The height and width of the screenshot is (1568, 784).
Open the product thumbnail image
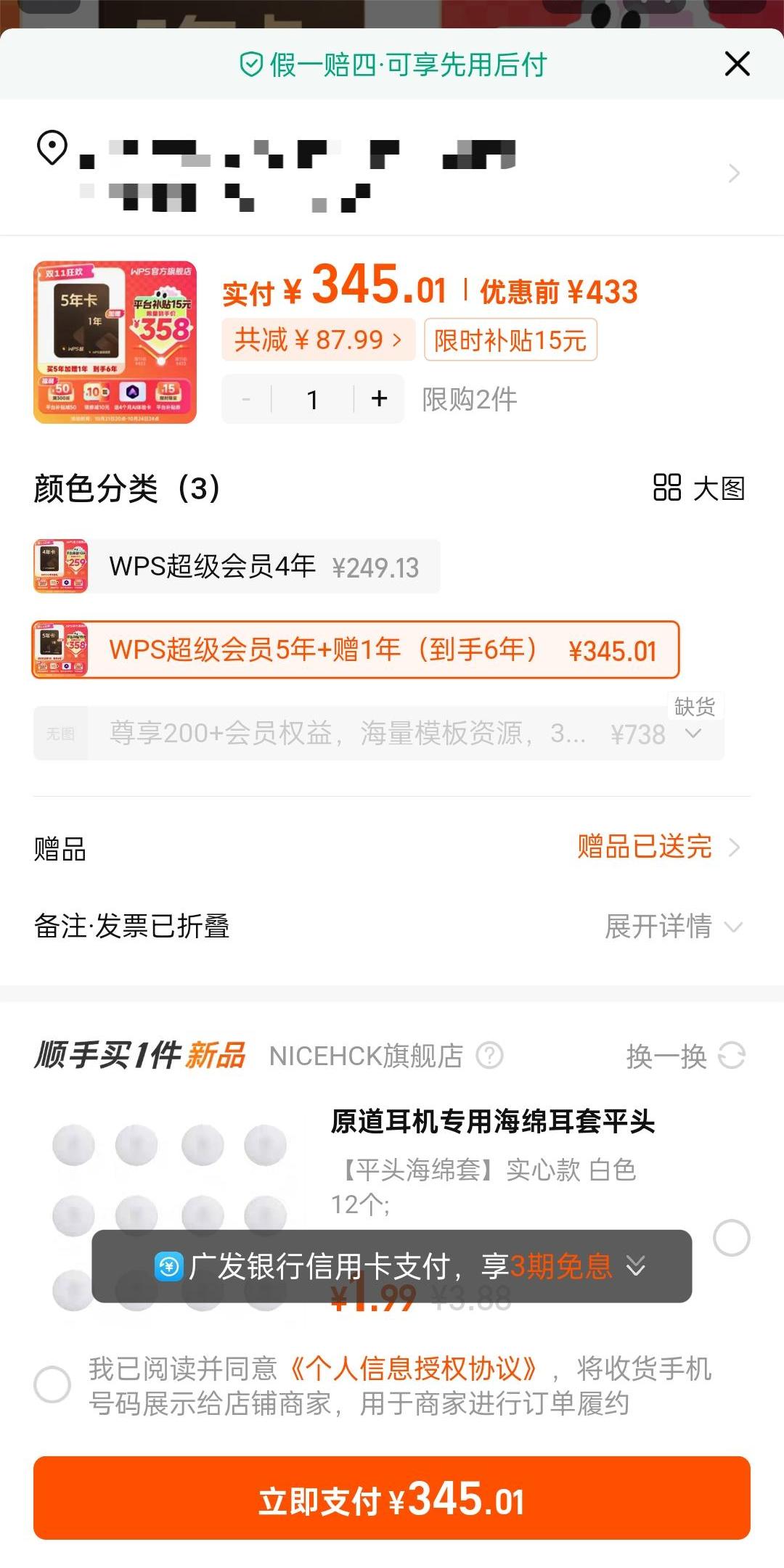pyautogui.click(x=115, y=342)
